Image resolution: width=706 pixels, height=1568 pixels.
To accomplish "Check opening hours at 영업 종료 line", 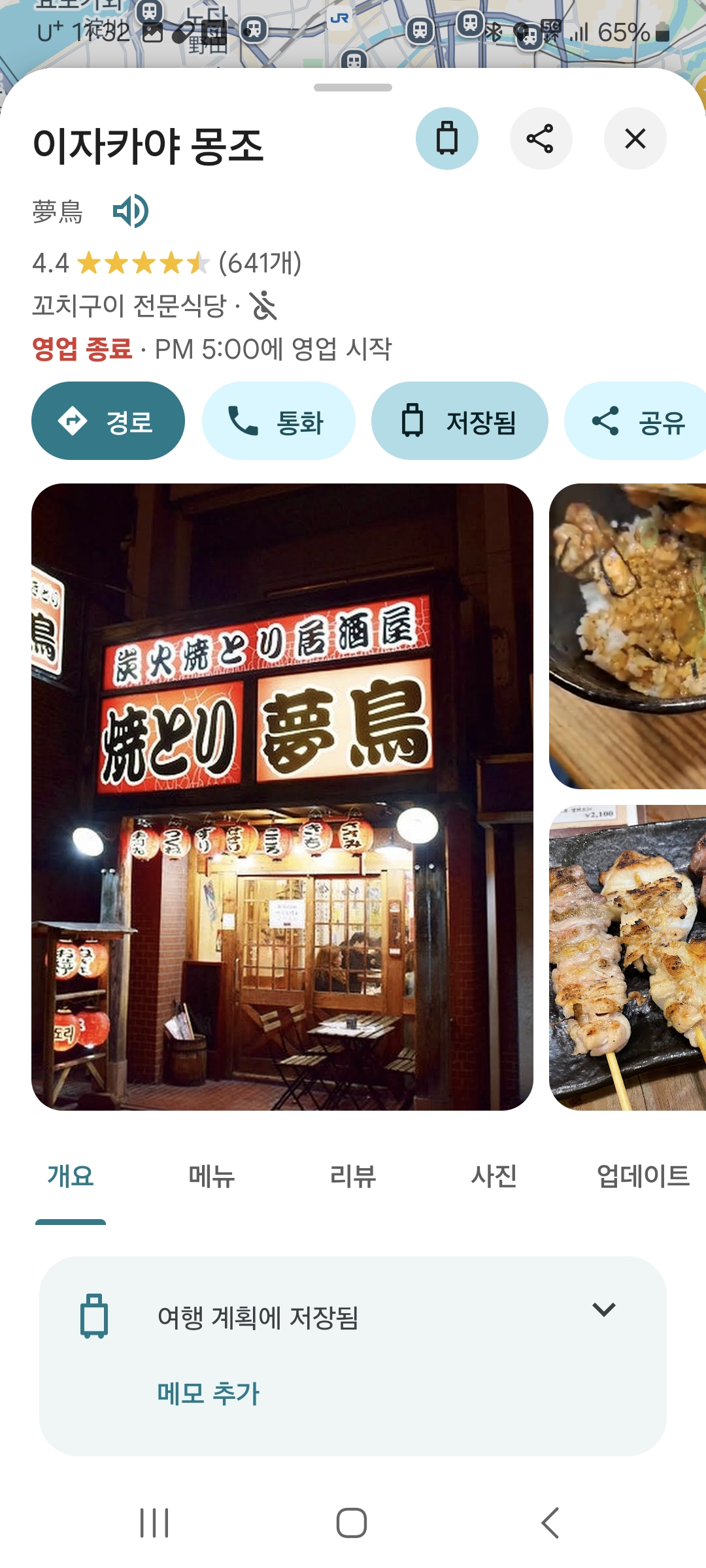I will [x=212, y=349].
